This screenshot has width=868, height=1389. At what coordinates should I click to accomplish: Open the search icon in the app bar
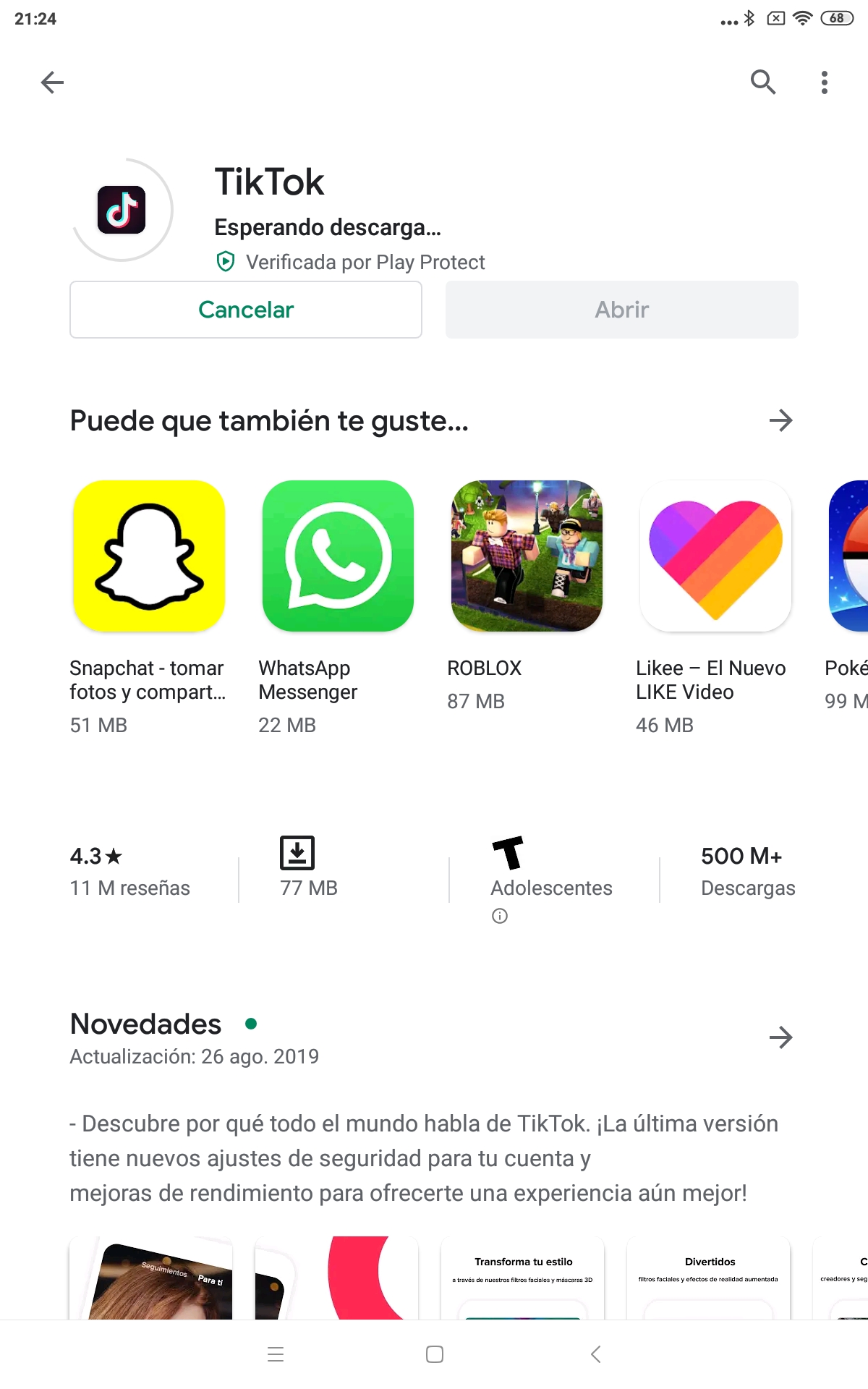point(763,82)
